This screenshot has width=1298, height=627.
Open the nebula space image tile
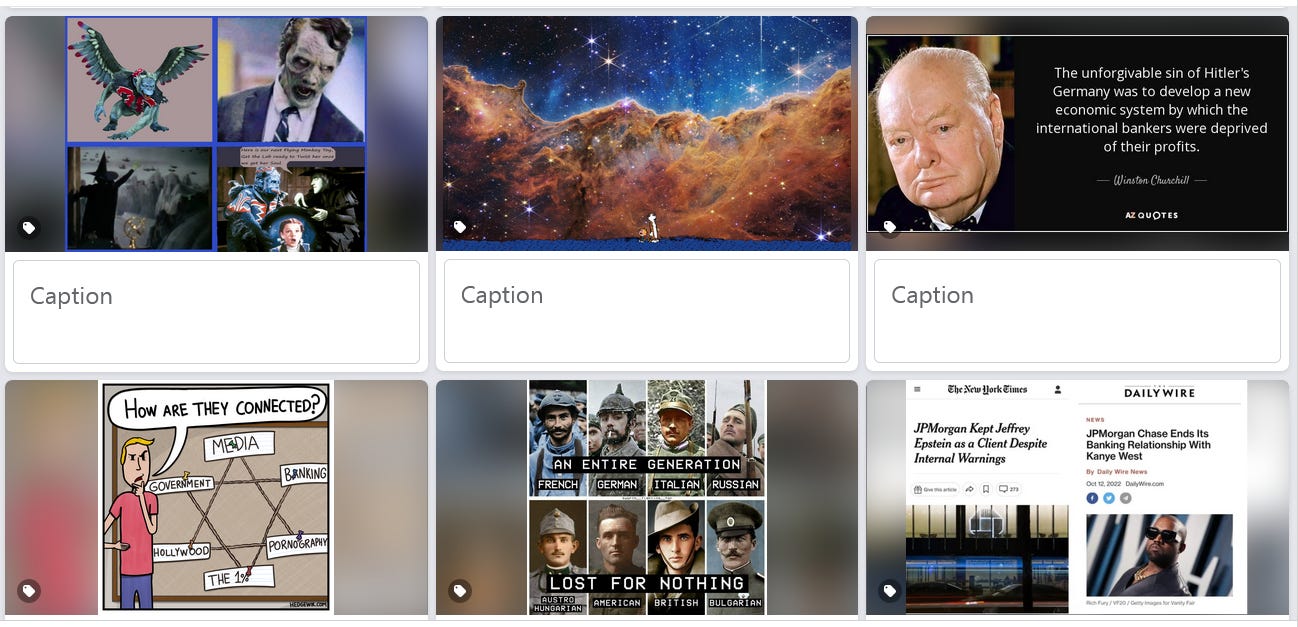pyautogui.click(x=647, y=132)
